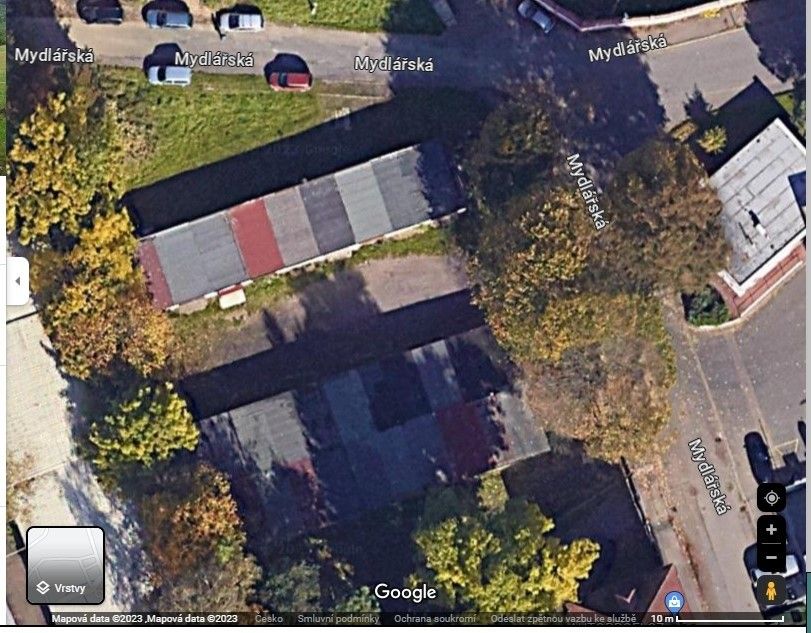Expand the collapsed side panel arrow
The width and height of the screenshot is (811, 633).
17,281
